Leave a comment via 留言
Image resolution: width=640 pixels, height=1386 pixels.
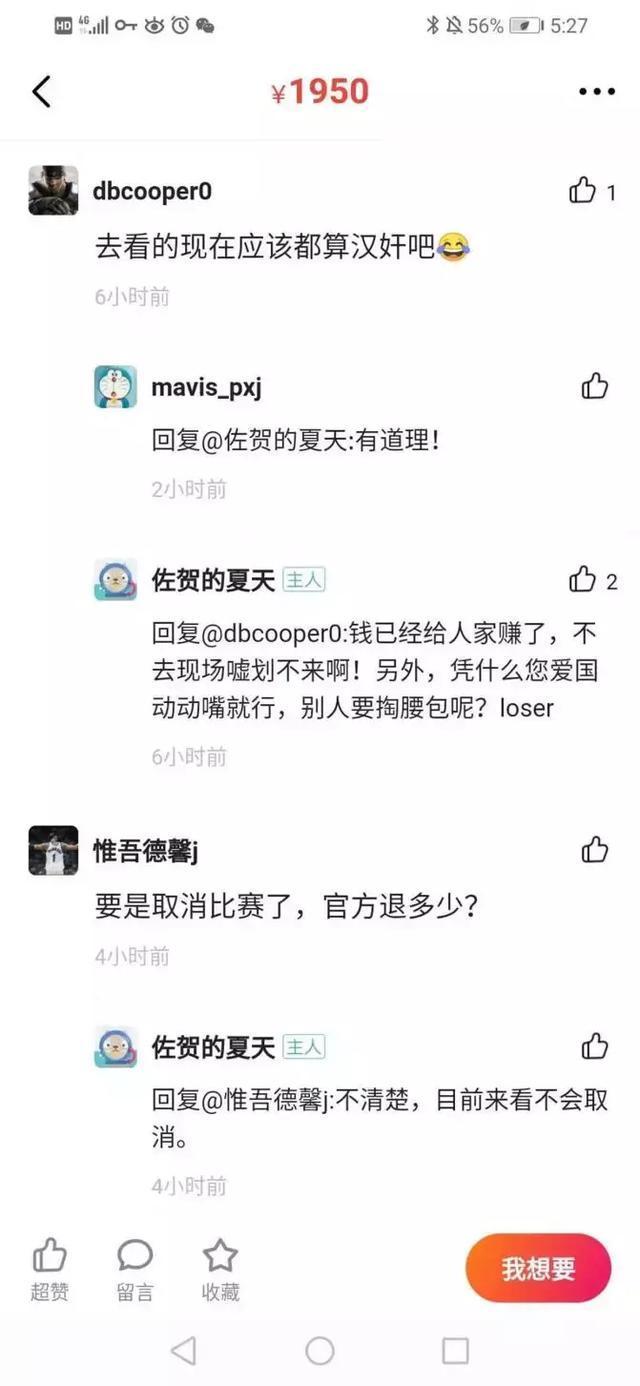(135, 1268)
